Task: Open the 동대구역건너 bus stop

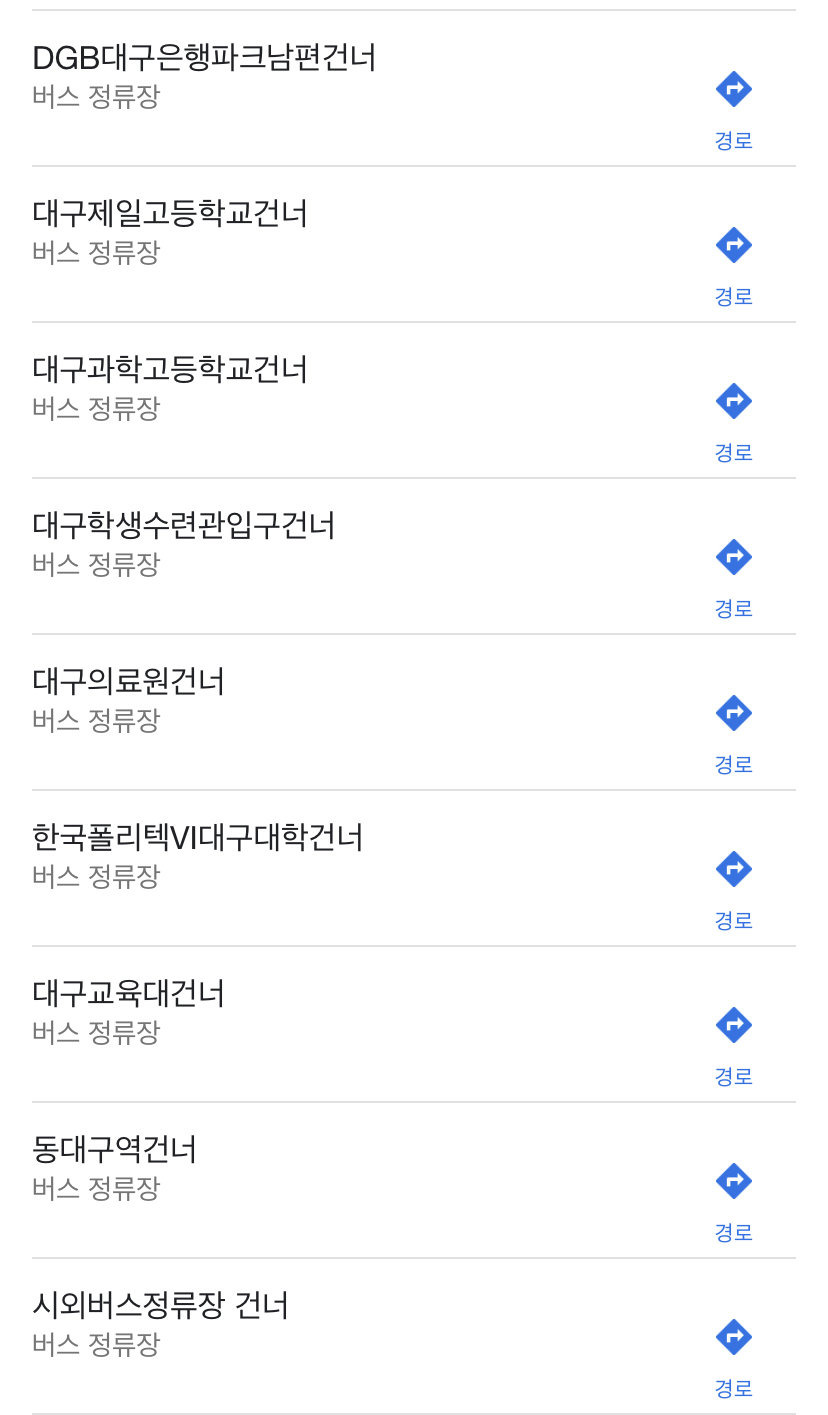Action: (115, 1151)
